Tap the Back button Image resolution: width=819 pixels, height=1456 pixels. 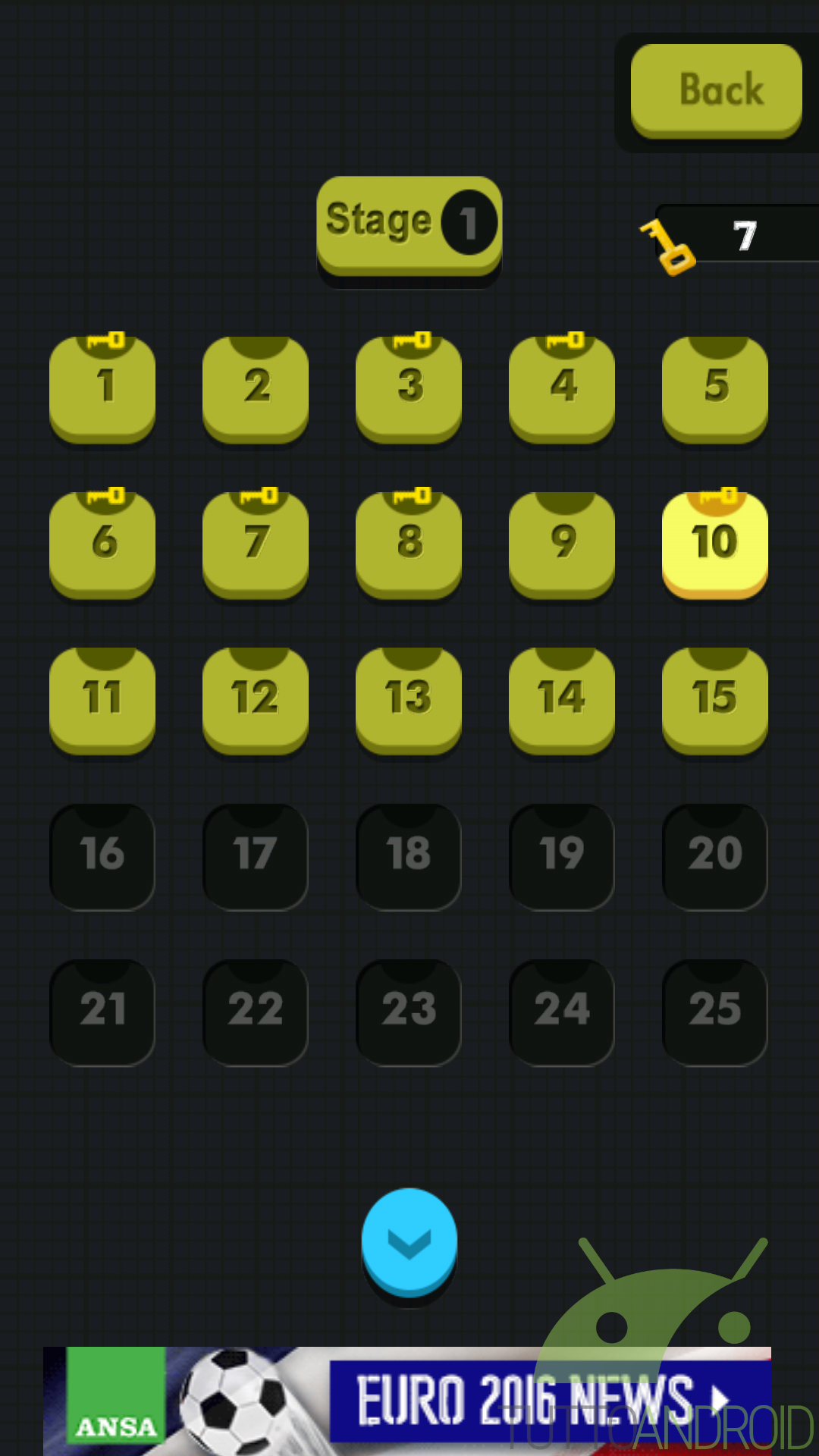point(716,89)
